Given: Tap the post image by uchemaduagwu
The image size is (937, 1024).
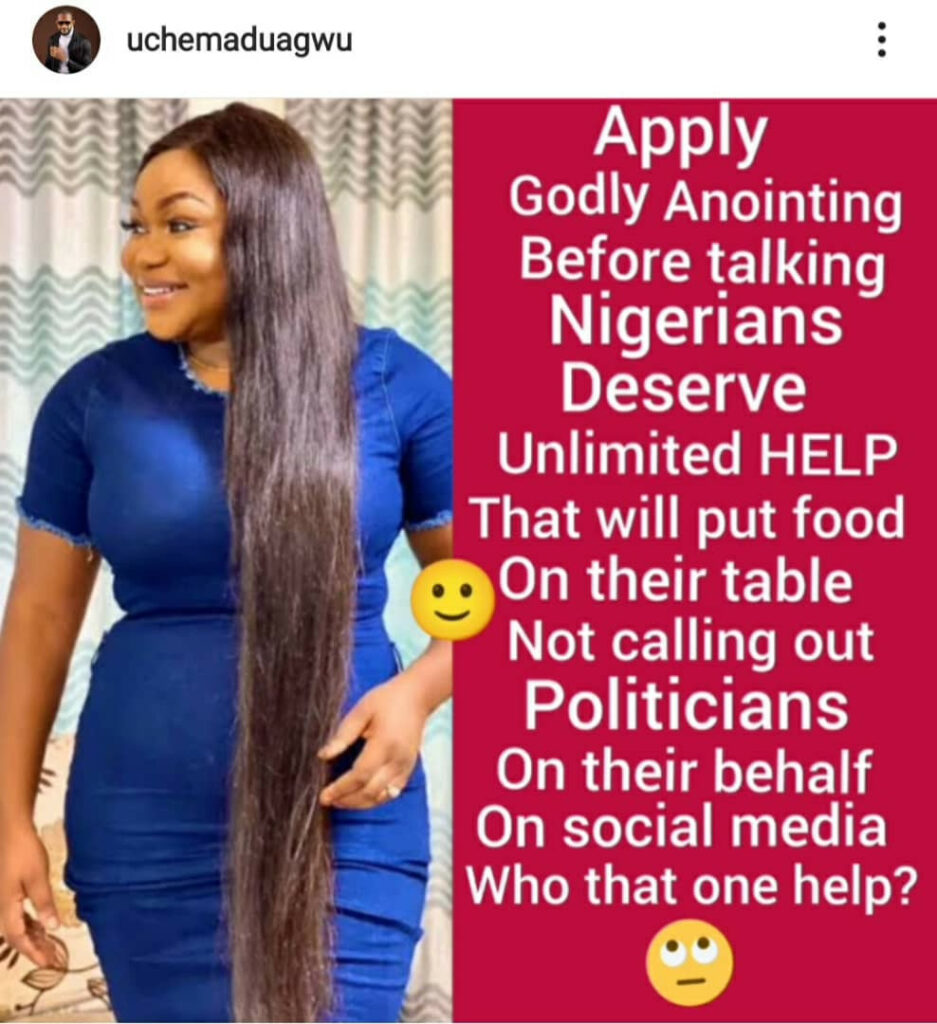Looking at the screenshot, I should 468,560.
